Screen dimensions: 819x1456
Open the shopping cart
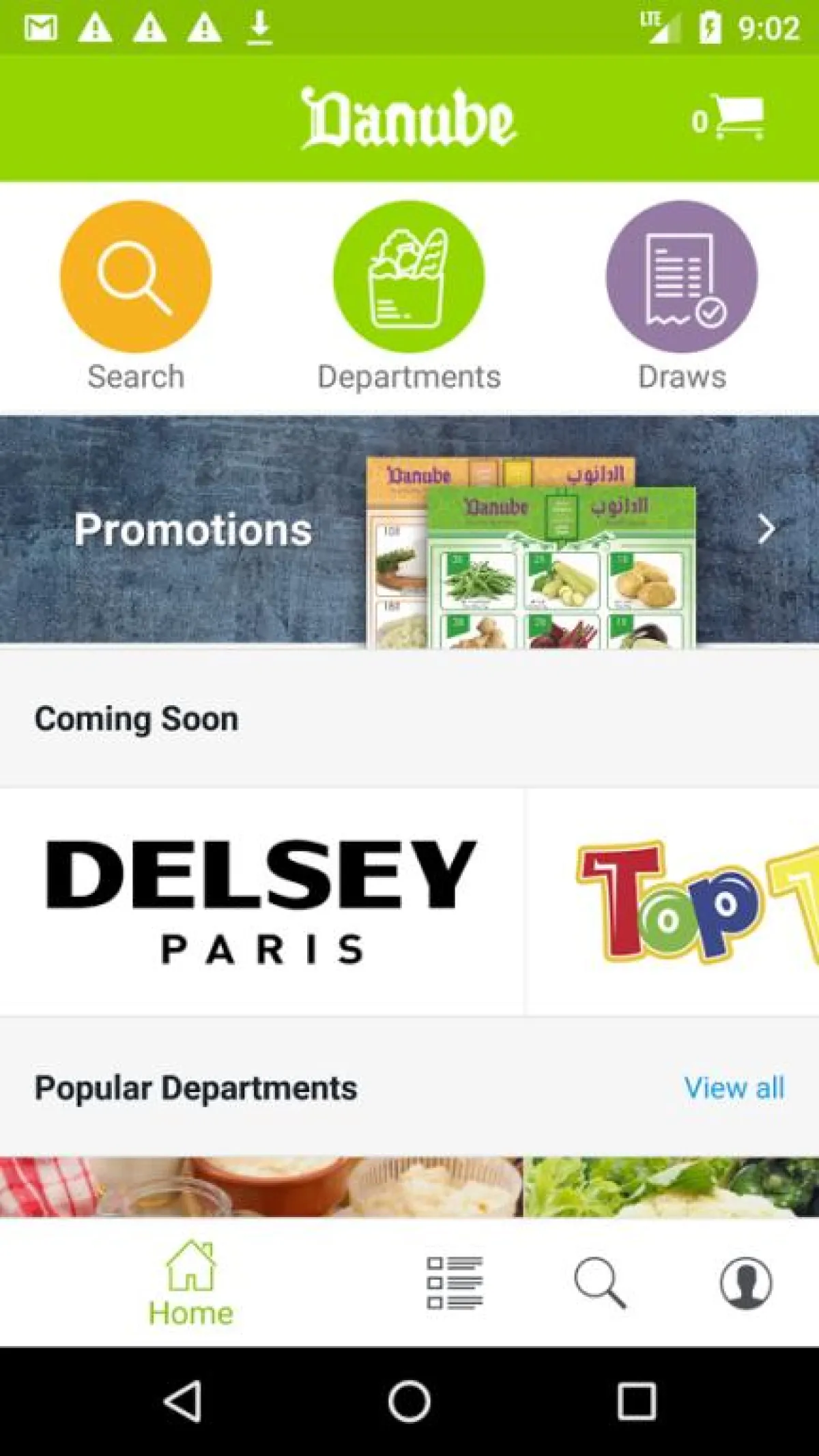click(x=730, y=119)
